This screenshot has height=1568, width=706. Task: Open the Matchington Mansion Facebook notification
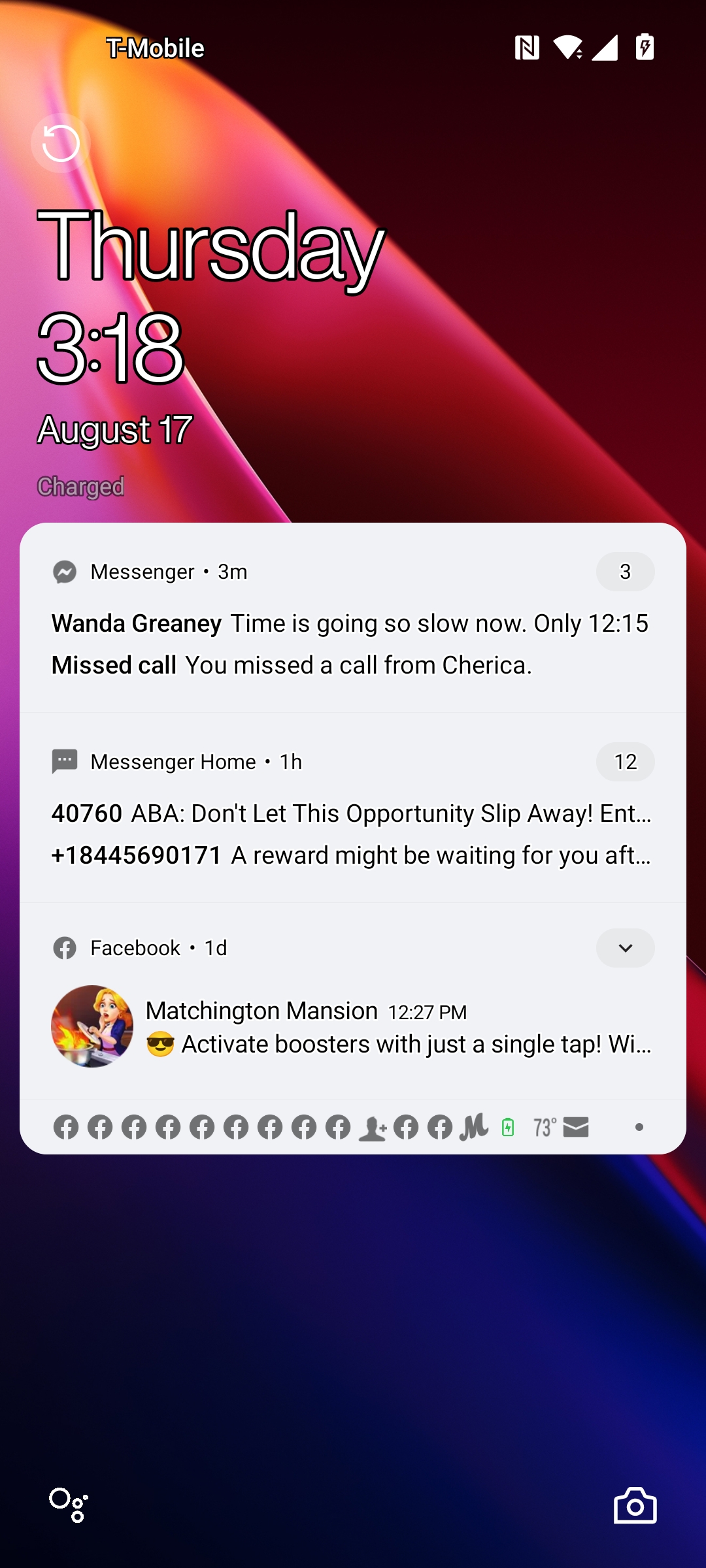[x=353, y=1026]
